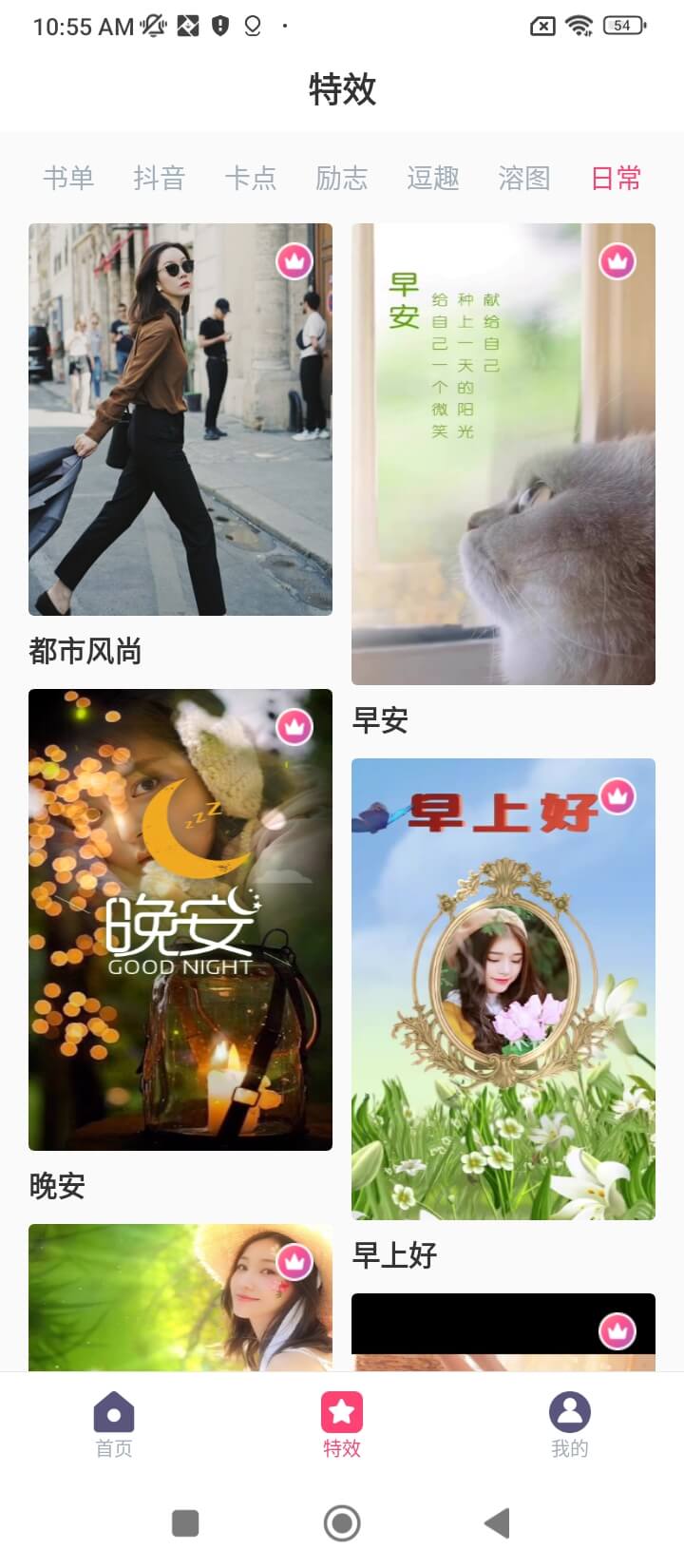Viewport: 684px width, 1568px height.
Task: Tap the 日常 category tab
Action: tap(616, 178)
